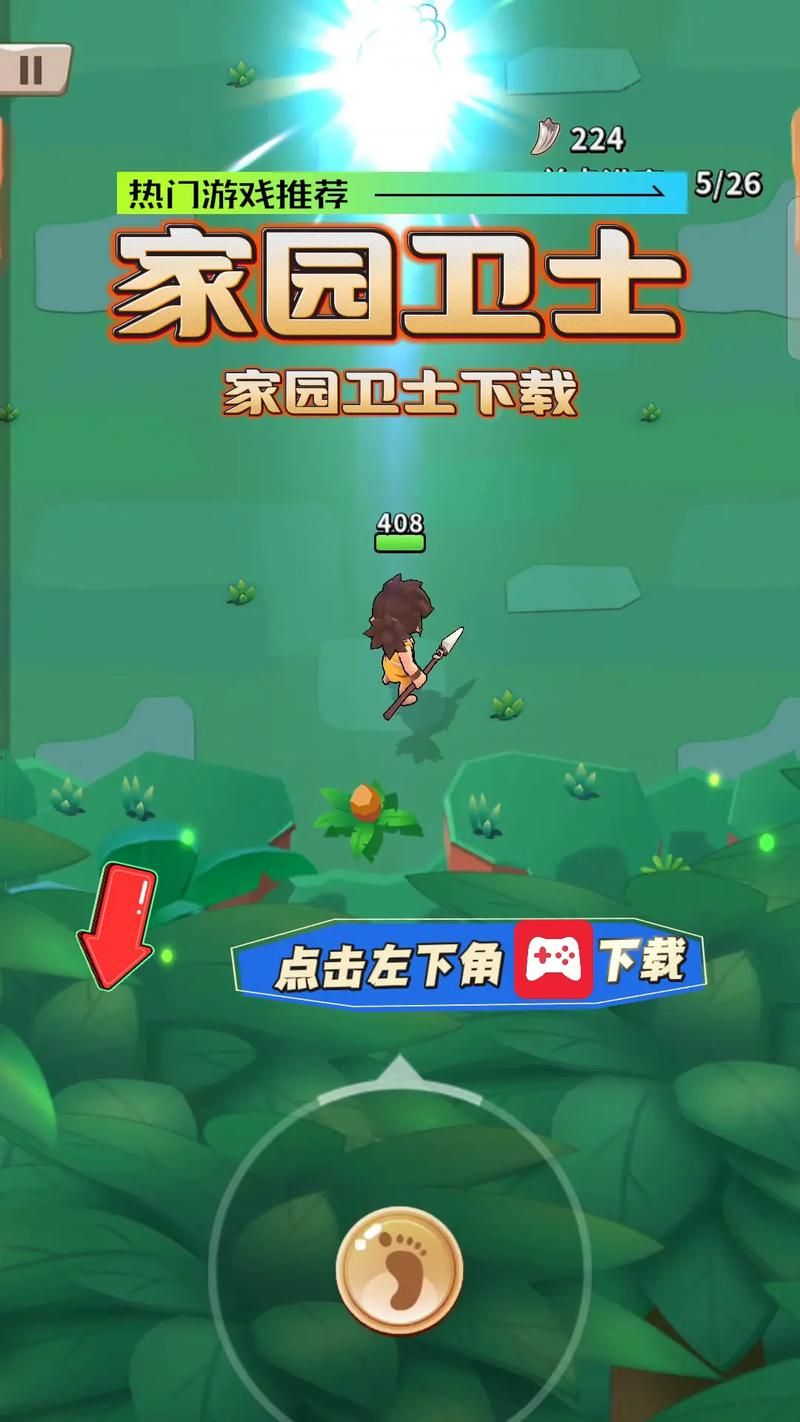This screenshot has height=1422, width=800.
Task: Pause the game
Action: [31, 69]
